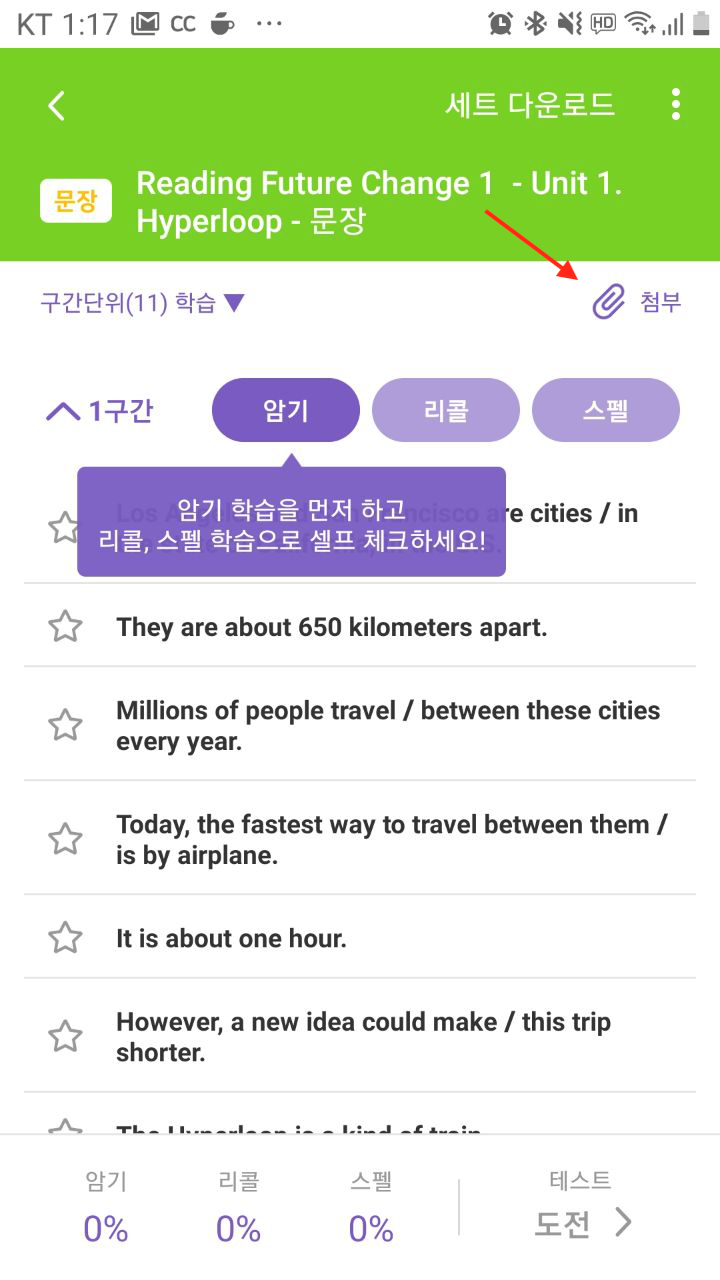This screenshot has height=1280, width=720.
Task: Open the three-dot overflow menu
Action: point(676,105)
